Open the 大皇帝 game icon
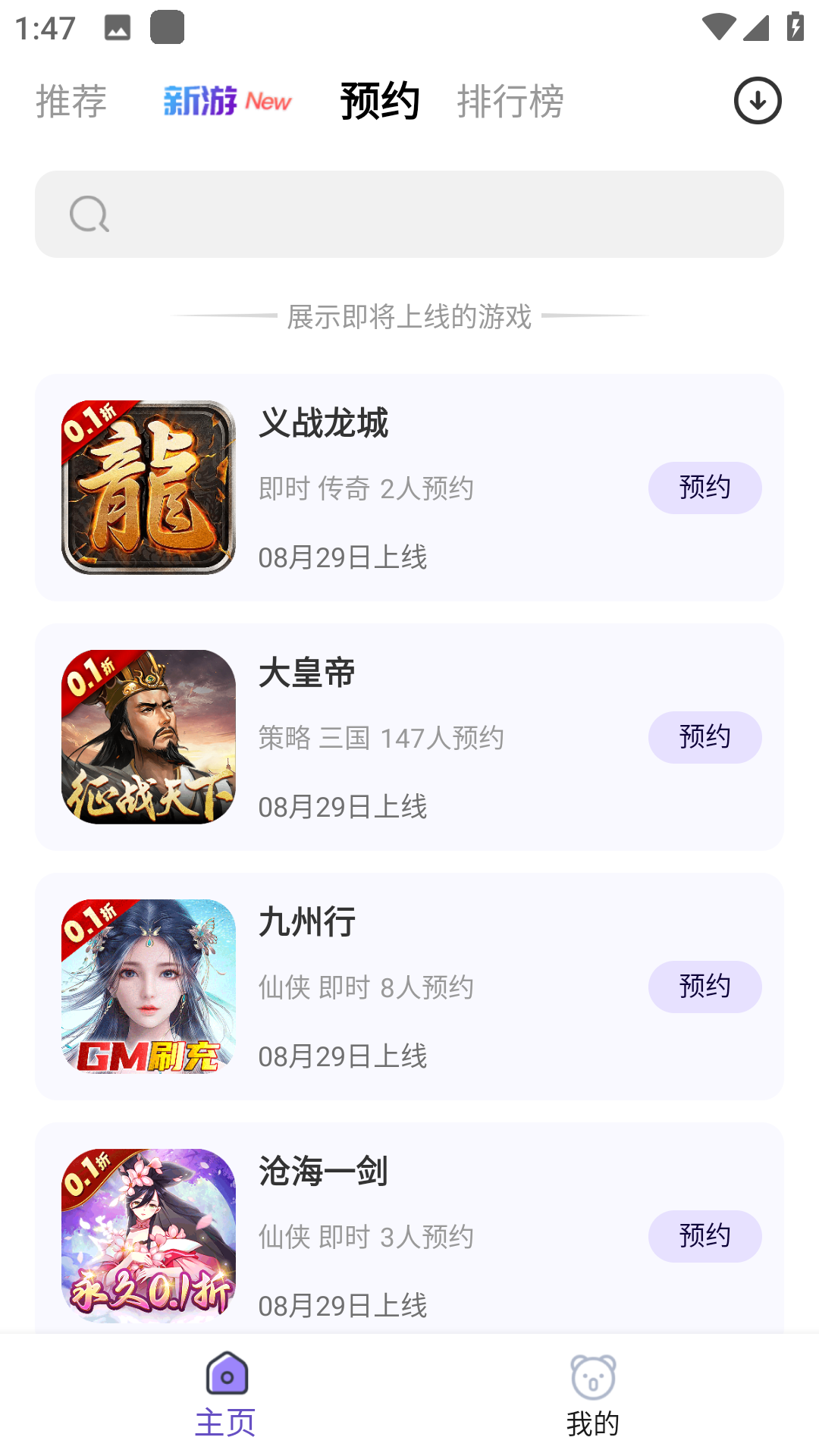 [148, 736]
